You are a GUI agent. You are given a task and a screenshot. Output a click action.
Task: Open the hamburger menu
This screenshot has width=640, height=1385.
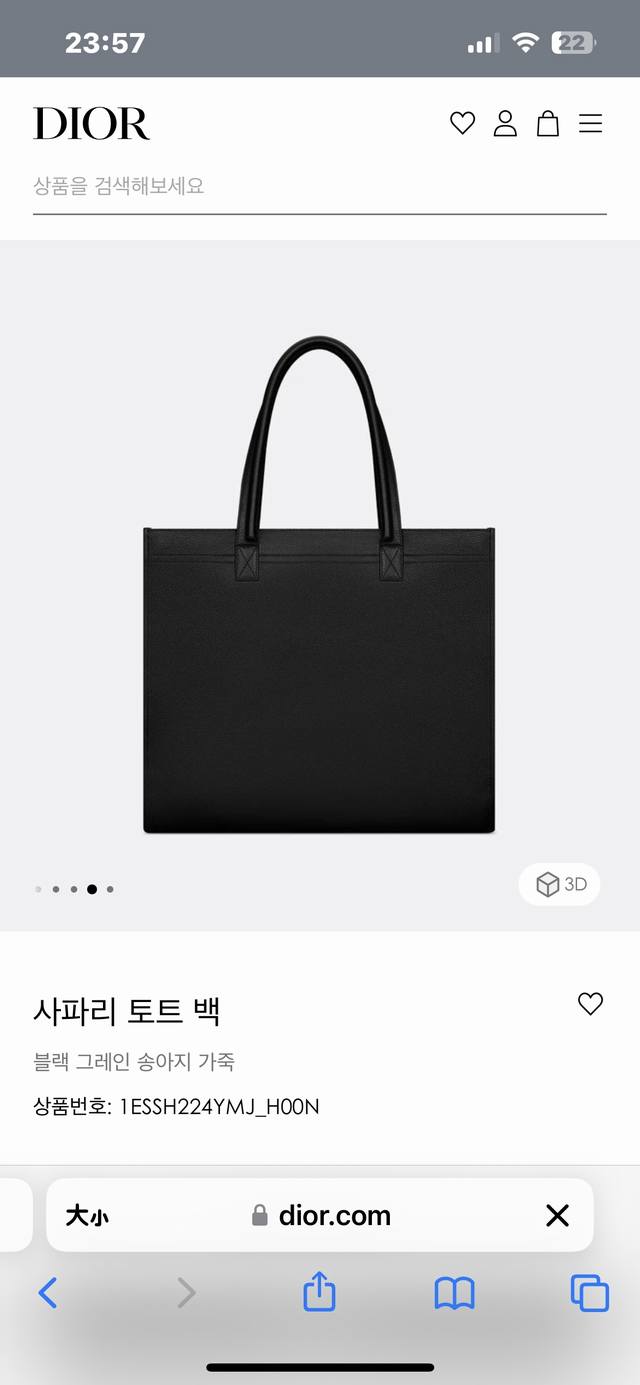pyautogui.click(x=591, y=124)
